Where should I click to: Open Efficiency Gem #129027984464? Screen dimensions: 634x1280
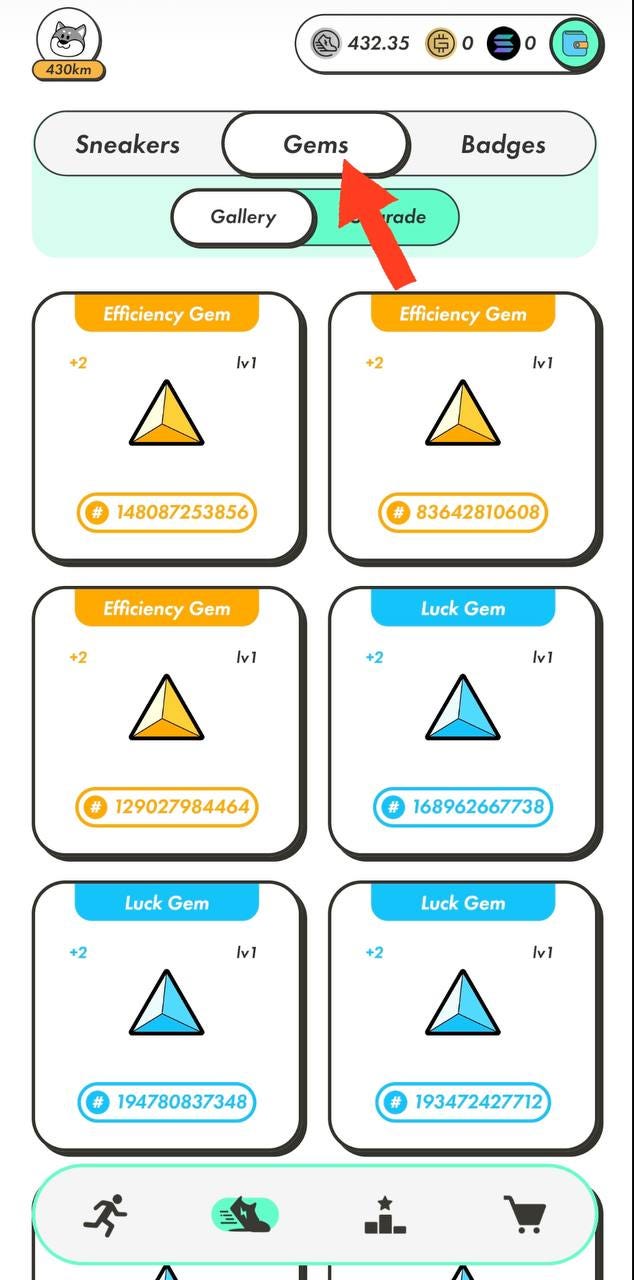click(x=167, y=722)
